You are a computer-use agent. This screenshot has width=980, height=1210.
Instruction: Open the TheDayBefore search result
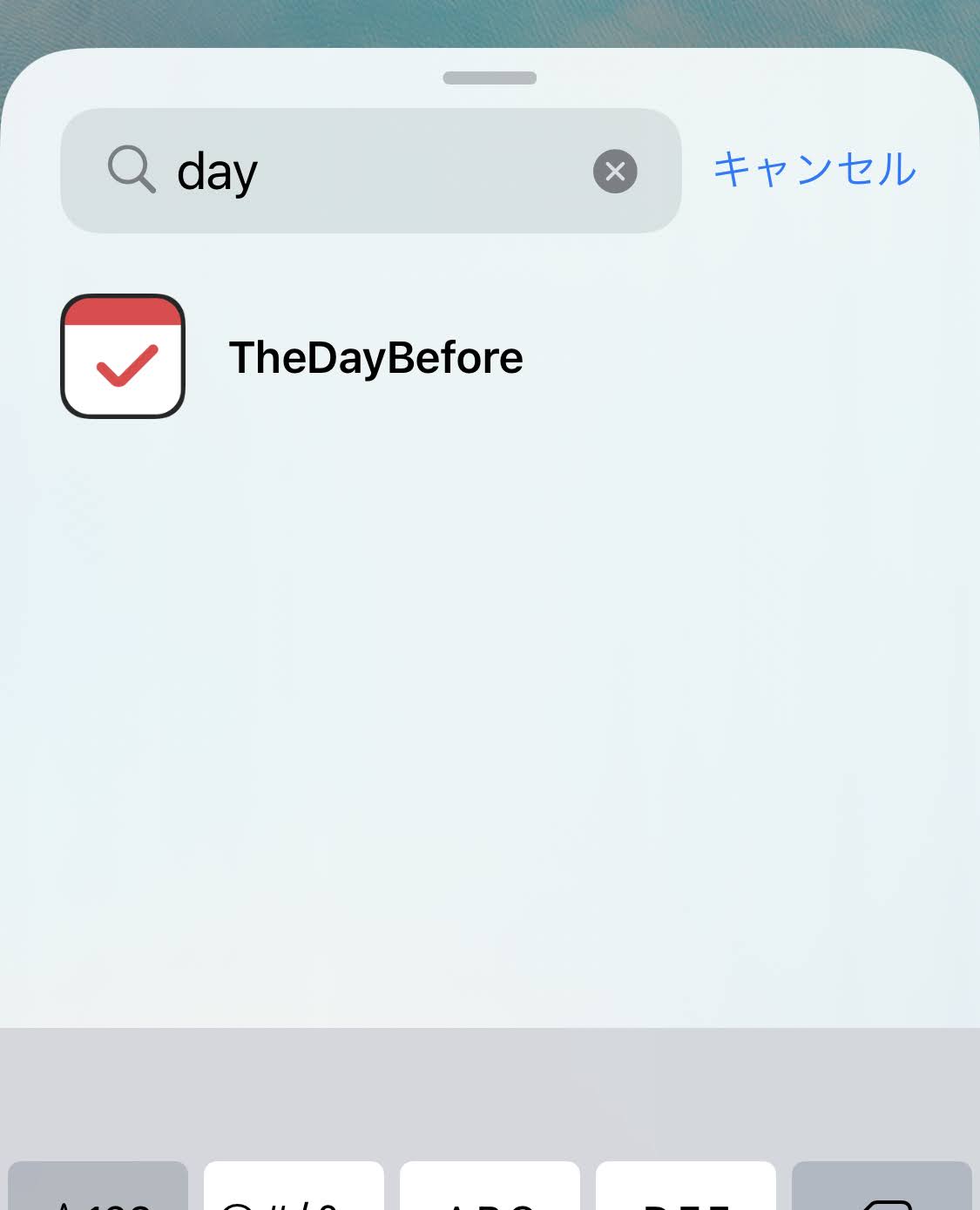tap(375, 357)
